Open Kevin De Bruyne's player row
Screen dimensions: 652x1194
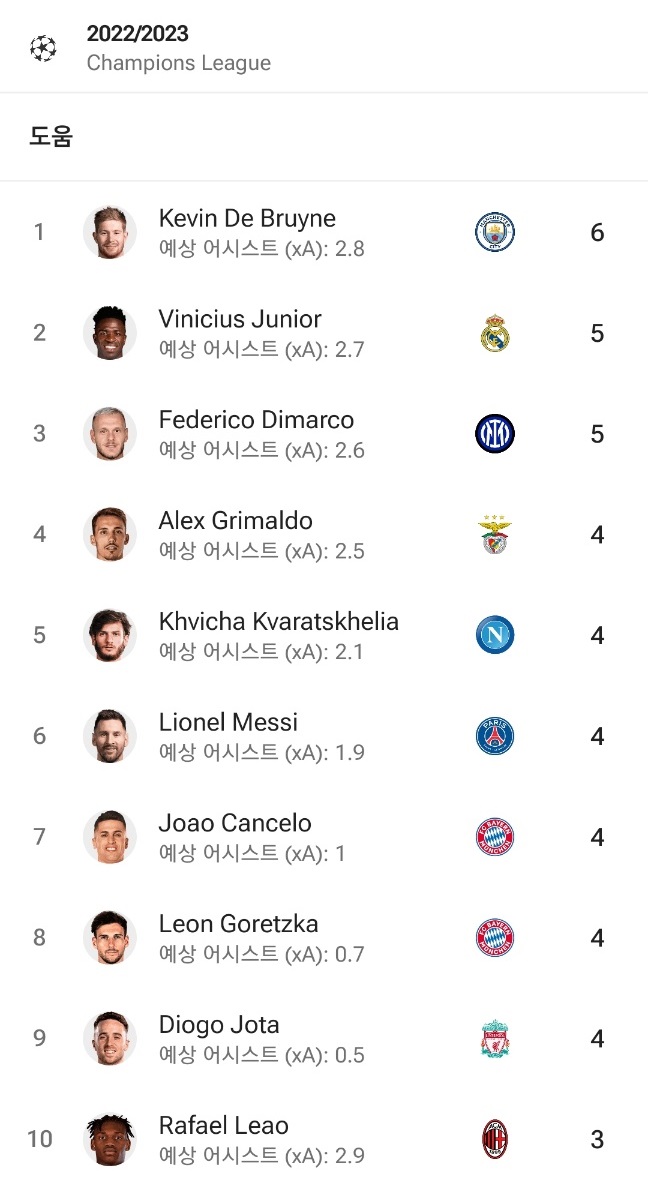[x=326, y=232]
